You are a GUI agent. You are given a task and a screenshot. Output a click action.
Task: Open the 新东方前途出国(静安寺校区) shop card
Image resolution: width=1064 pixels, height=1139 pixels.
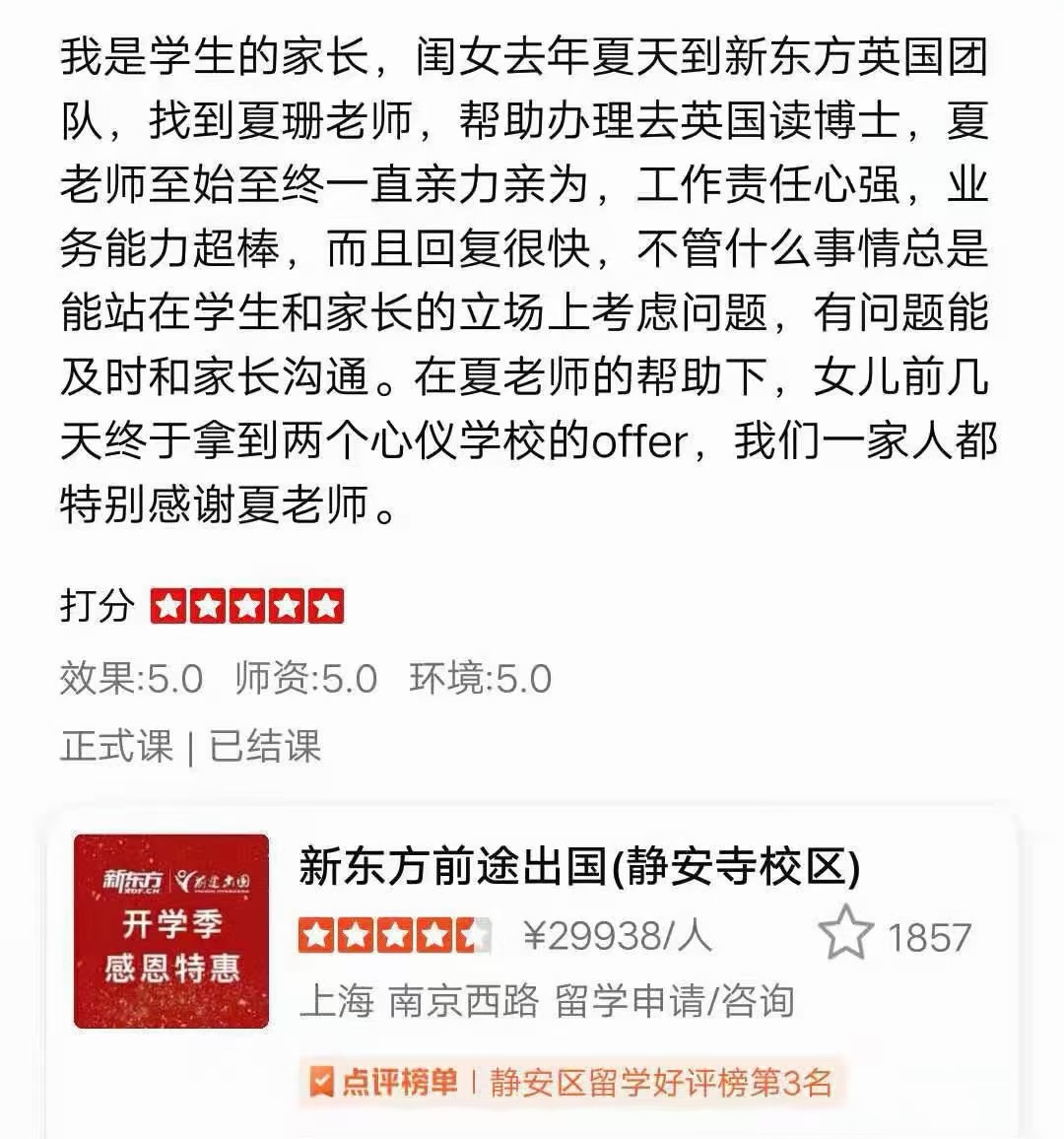tap(579, 868)
